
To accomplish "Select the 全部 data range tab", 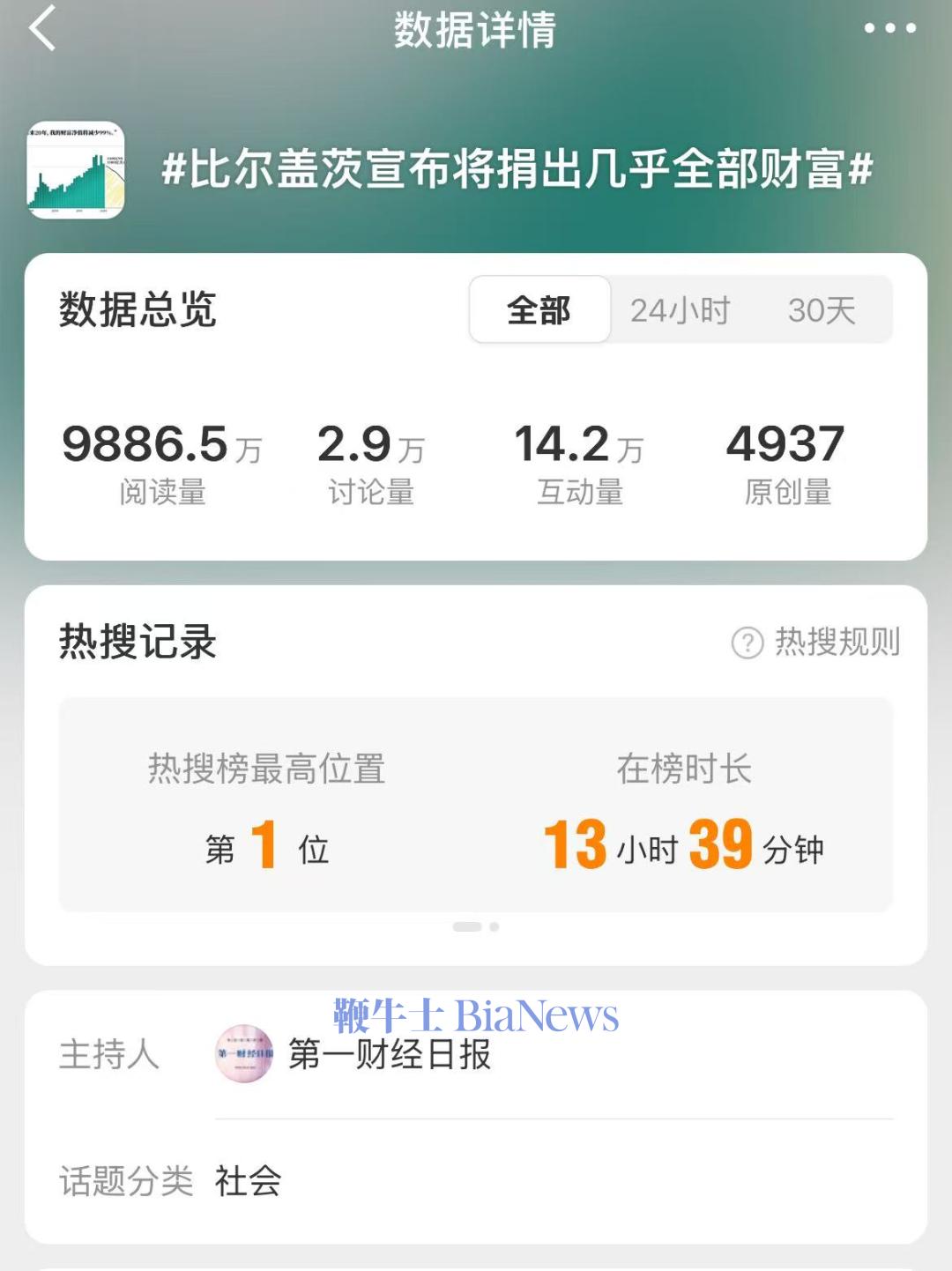I will (539, 309).
